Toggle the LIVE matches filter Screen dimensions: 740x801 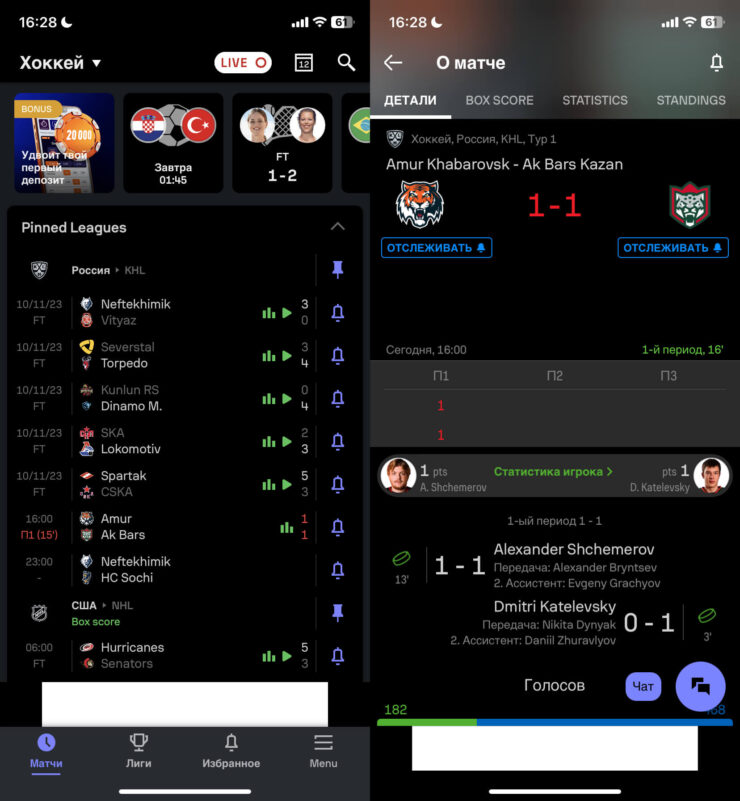(x=243, y=63)
